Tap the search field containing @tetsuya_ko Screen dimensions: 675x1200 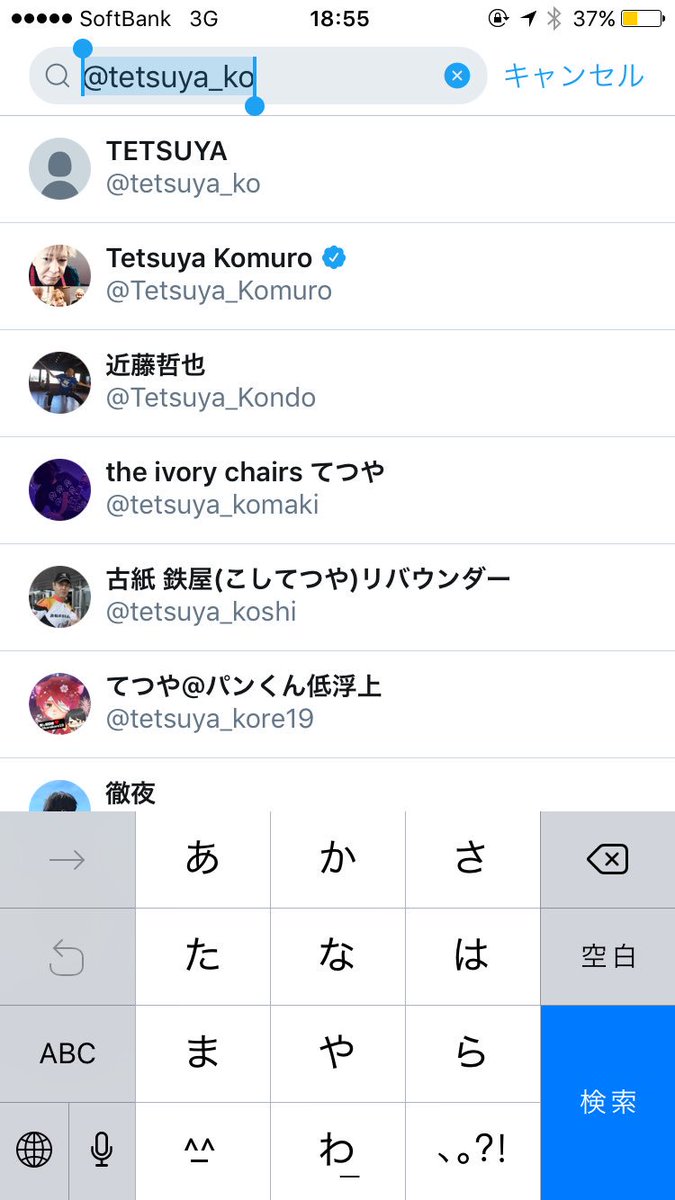pyautogui.click(x=258, y=76)
